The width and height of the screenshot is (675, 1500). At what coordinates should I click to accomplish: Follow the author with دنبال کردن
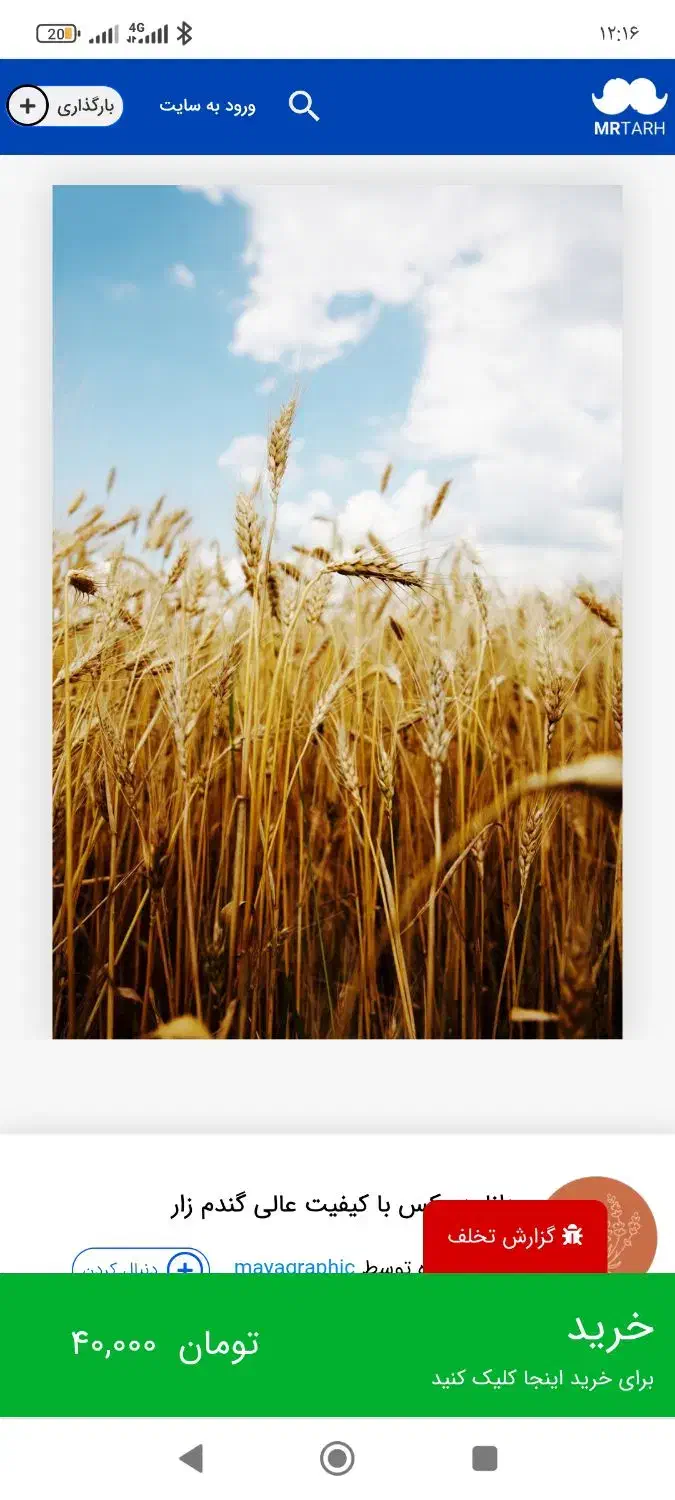coord(140,1264)
